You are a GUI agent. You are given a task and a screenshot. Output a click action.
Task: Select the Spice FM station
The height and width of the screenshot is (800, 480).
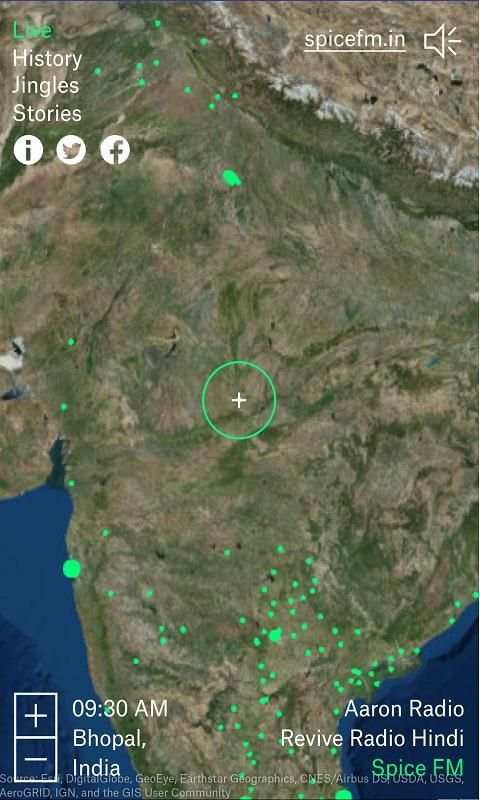(417, 768)
